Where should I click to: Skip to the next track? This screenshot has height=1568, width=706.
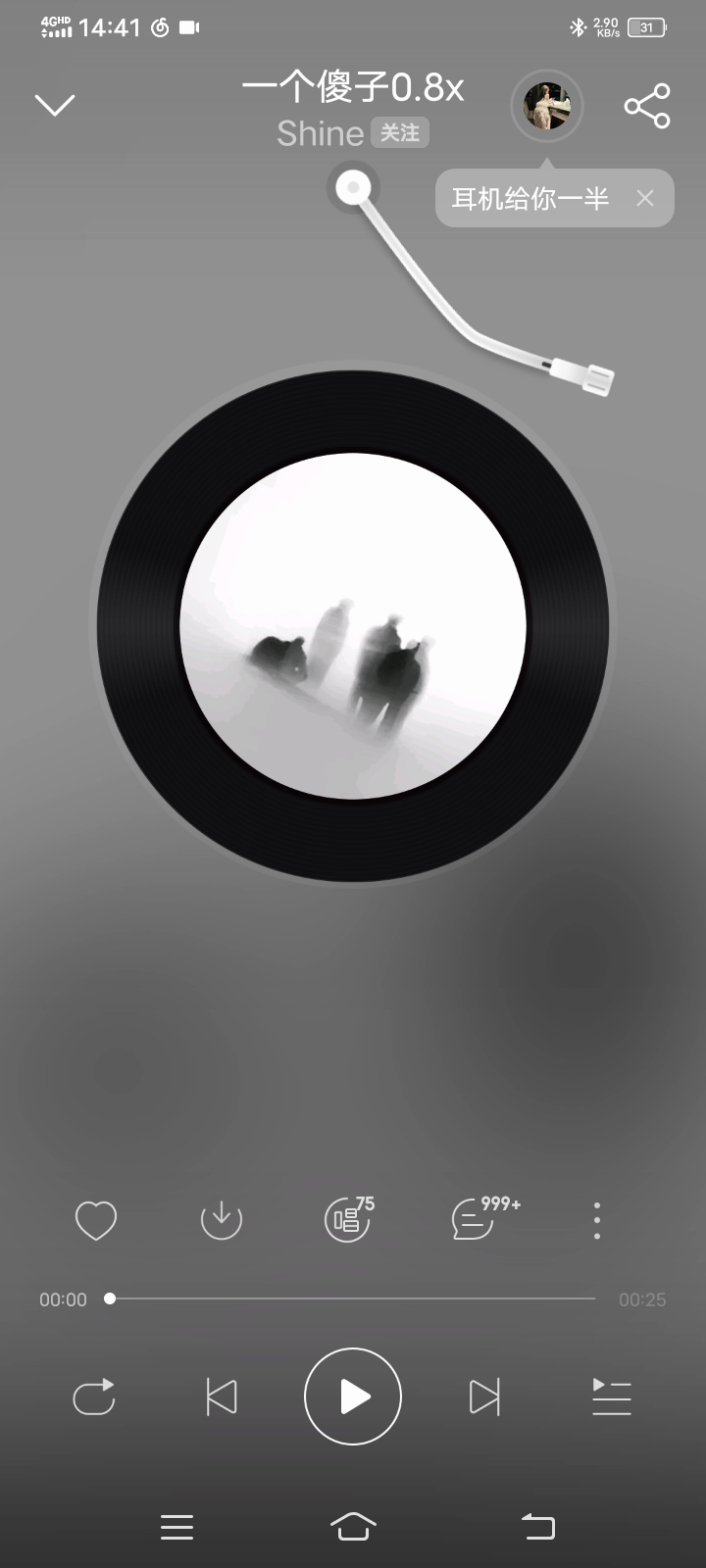484,1396
